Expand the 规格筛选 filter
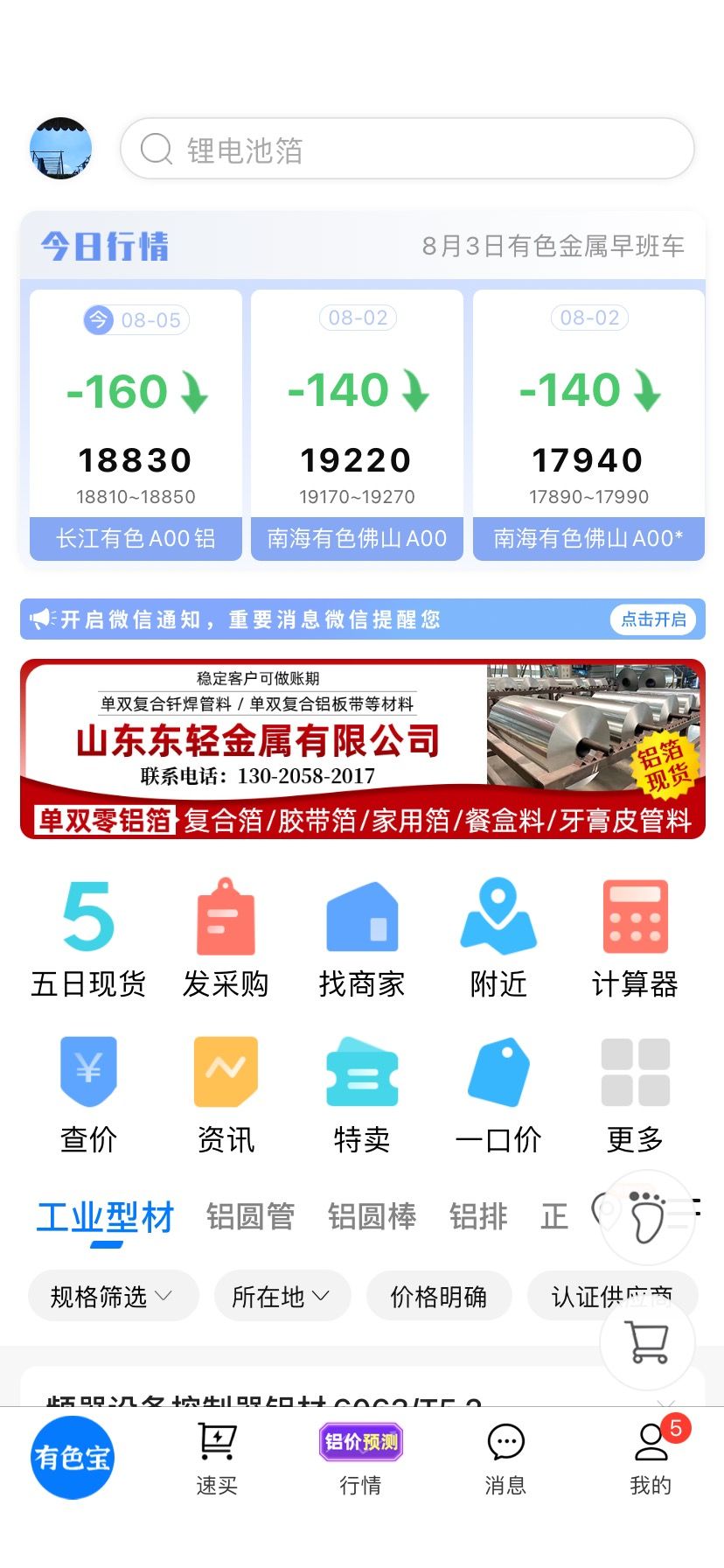 point(114,1296)
